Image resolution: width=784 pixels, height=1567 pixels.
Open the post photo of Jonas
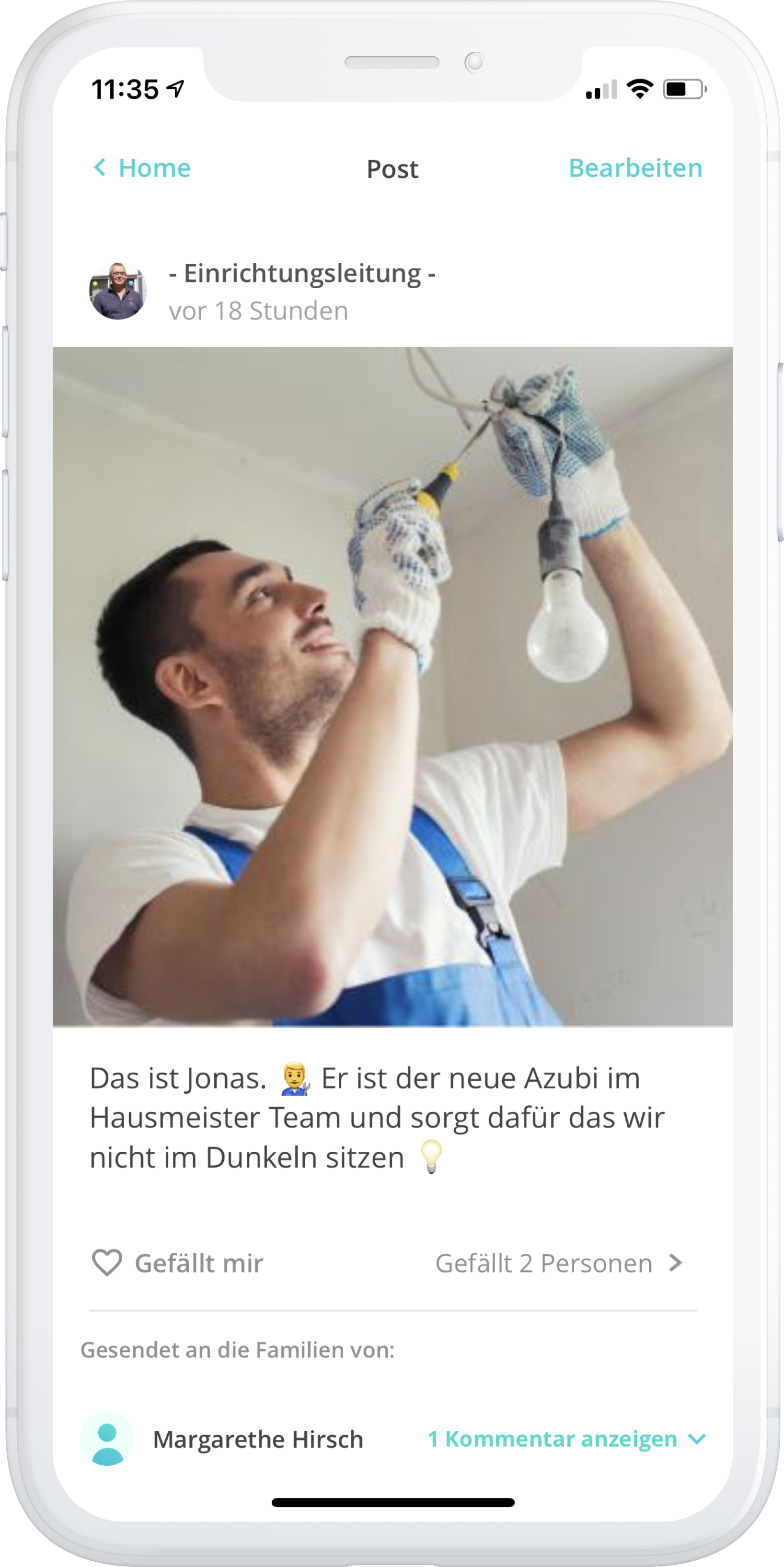click(x=392, y=687)
